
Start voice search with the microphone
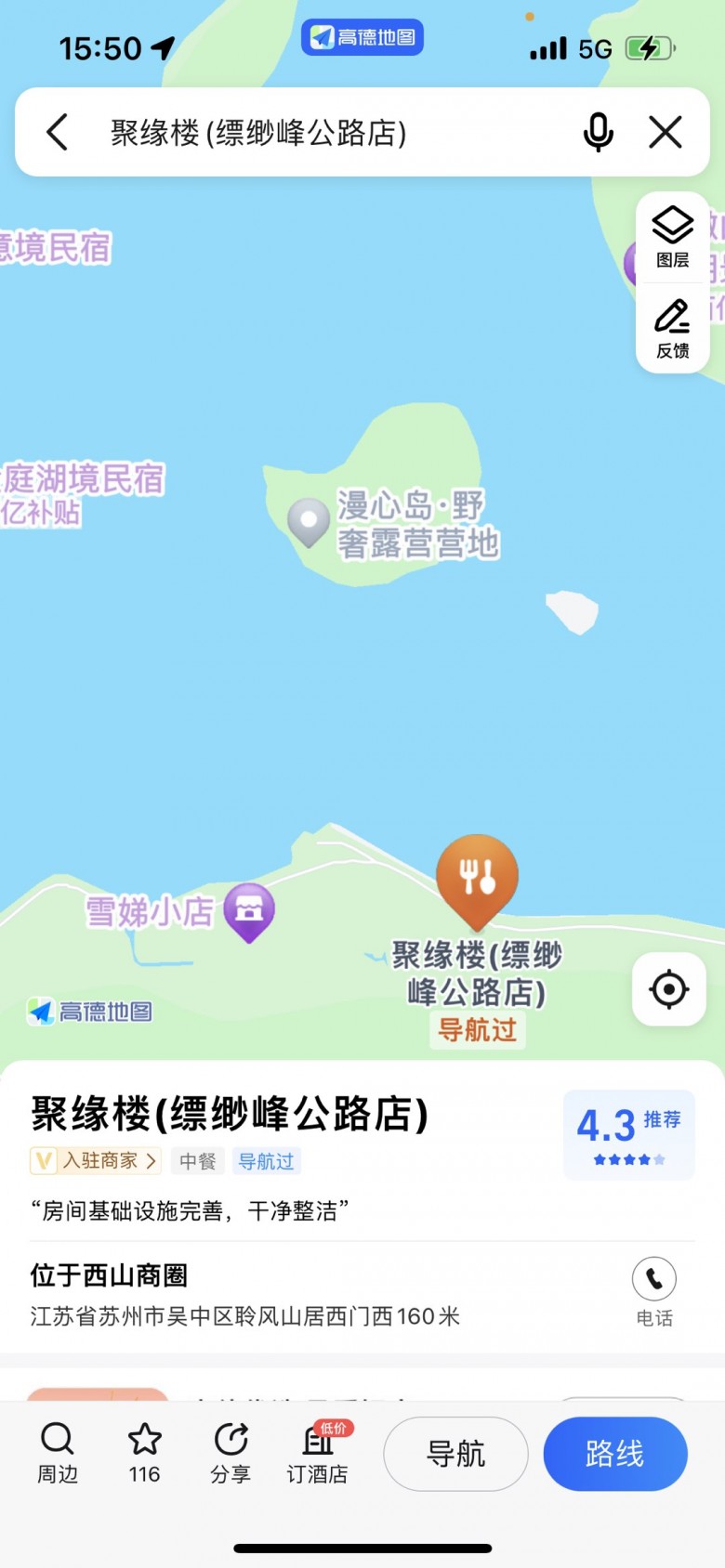tap(598, 132)
